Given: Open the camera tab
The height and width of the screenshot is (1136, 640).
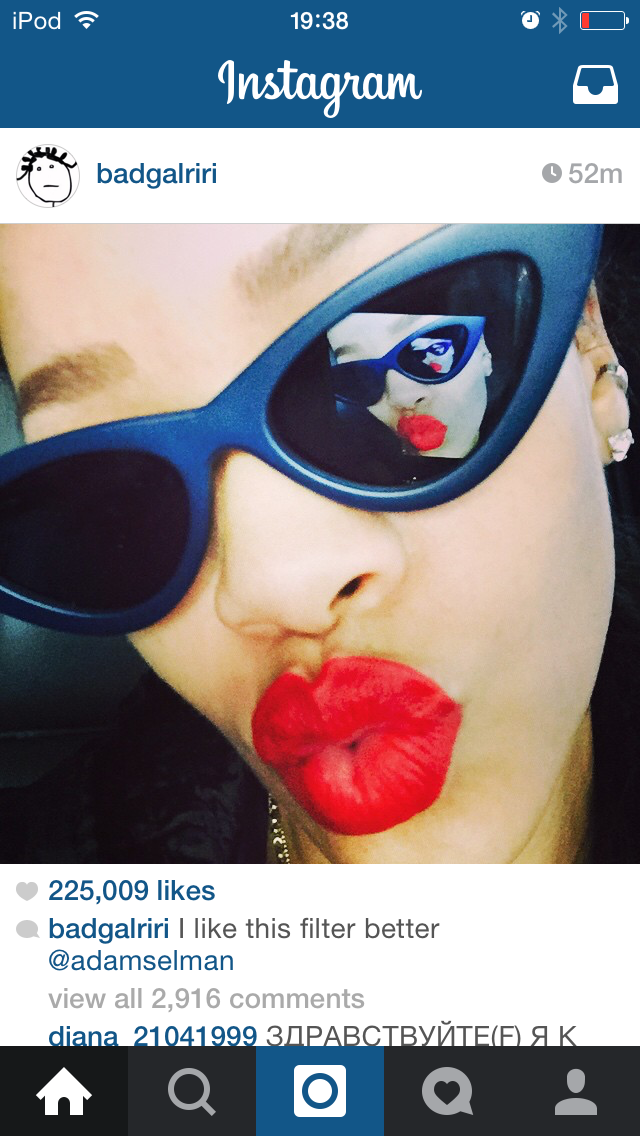Looking at the screenshot, I should [320, 1091].
